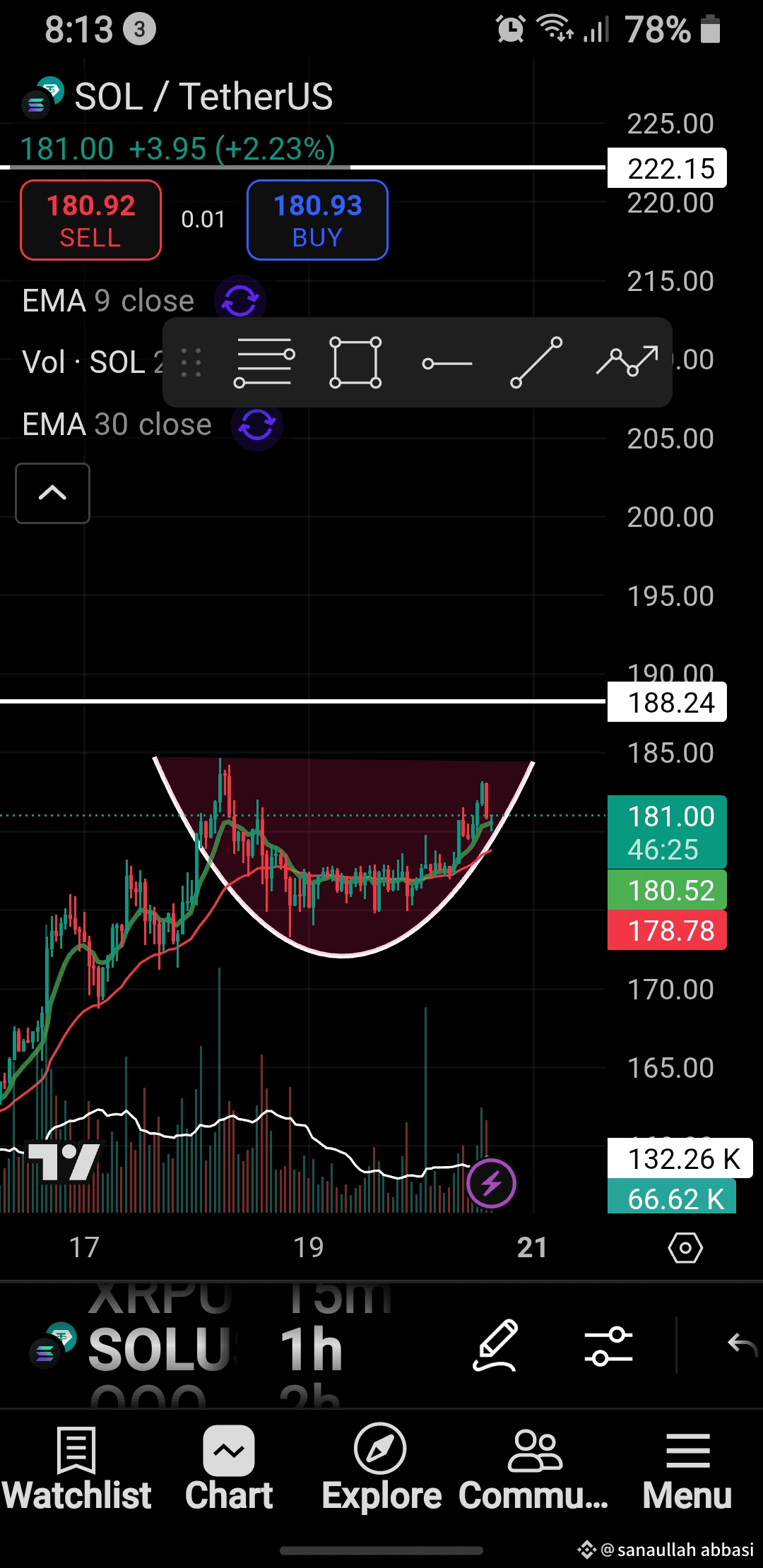
Task: Open the Community tab
Action: [534, 1470]
